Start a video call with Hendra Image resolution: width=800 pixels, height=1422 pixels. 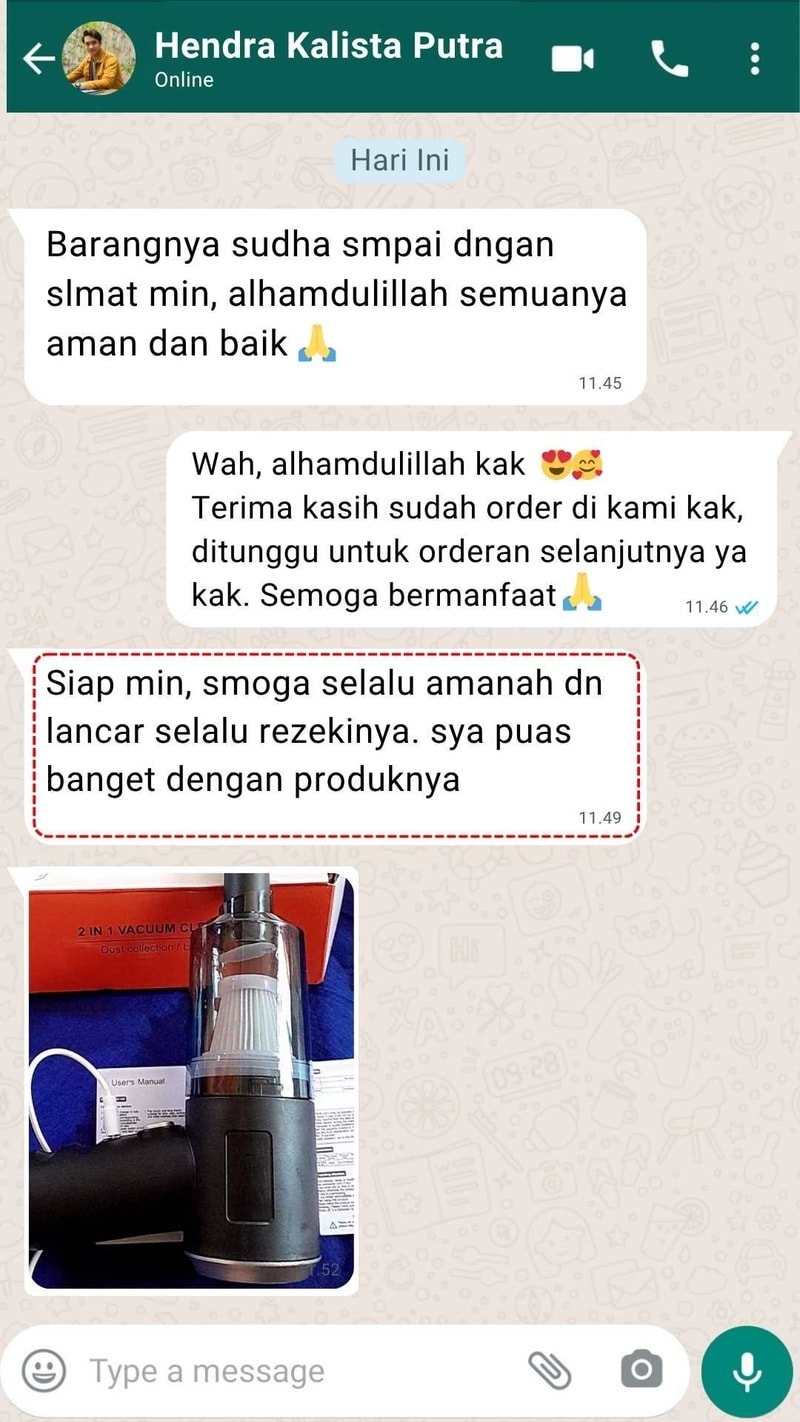pyautogui.click(x=573, y=59)
